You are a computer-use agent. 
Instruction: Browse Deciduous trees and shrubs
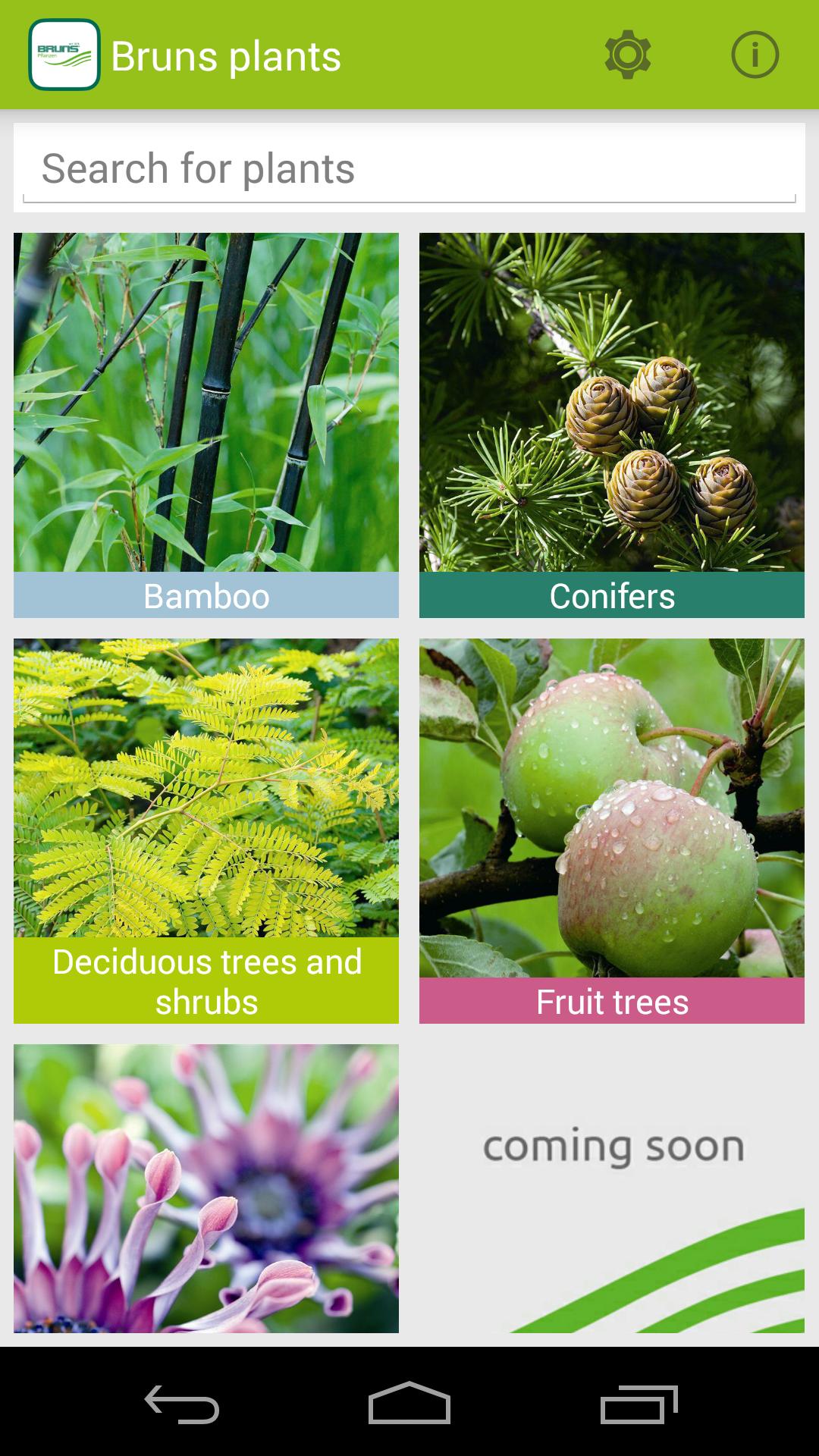click(x=206, y=830)
